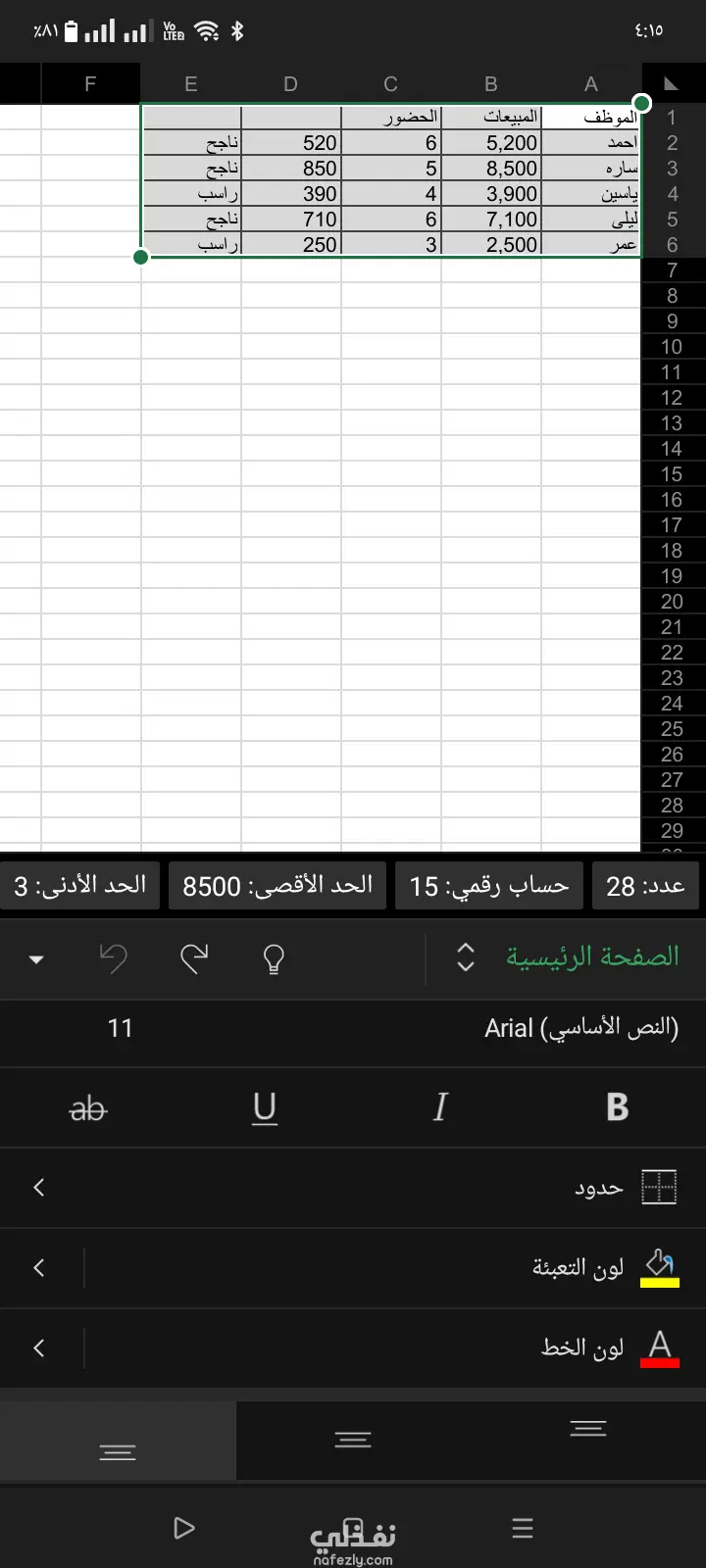Open the حدود borders options
Viewport: 706px width, 1568px height.
[353, 1188]
